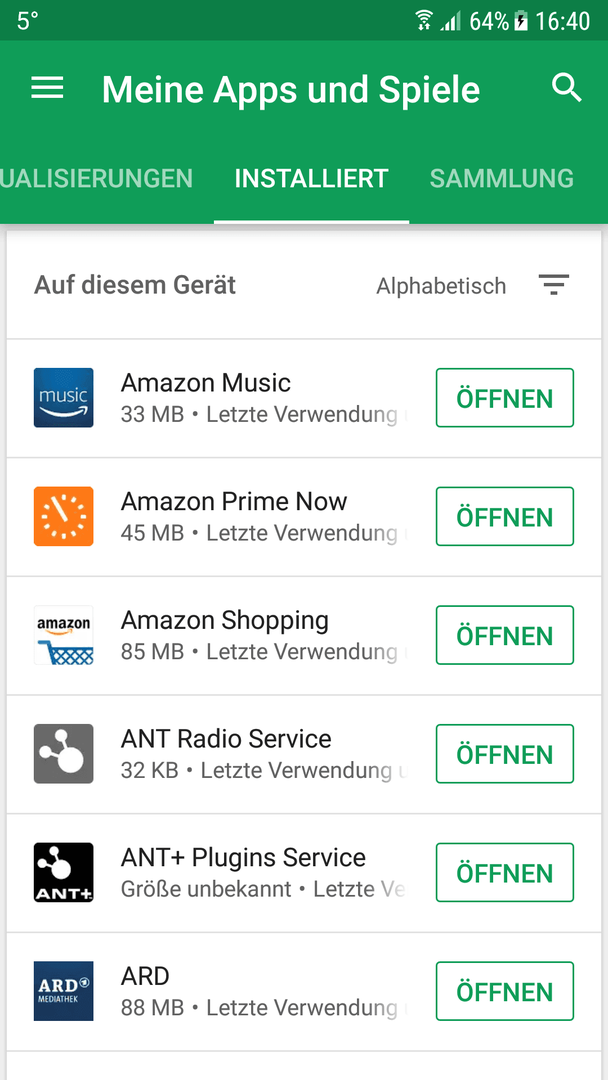
Task: Switch to the Aktualisierungen tab
Action: coord(96,178)
